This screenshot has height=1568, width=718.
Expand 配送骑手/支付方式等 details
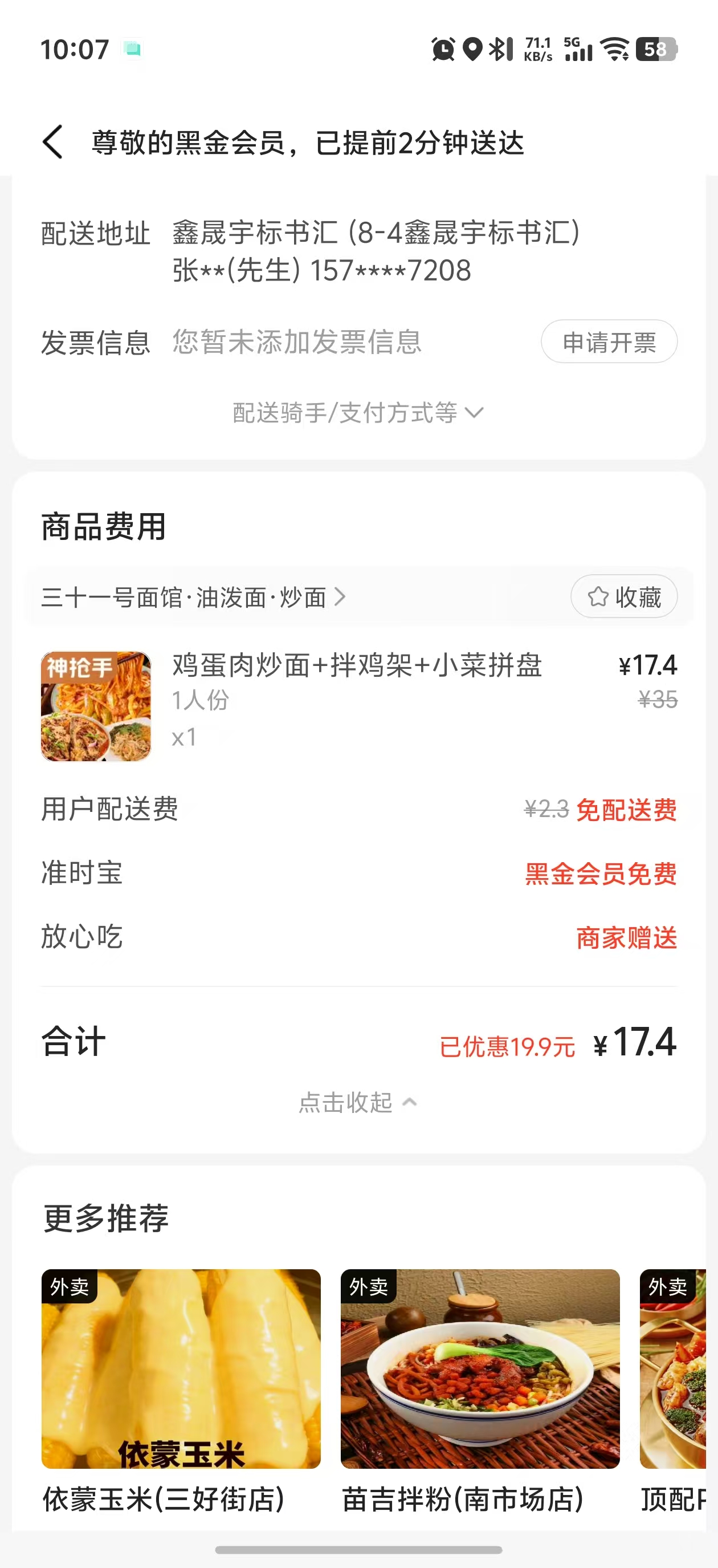point(358,413)
